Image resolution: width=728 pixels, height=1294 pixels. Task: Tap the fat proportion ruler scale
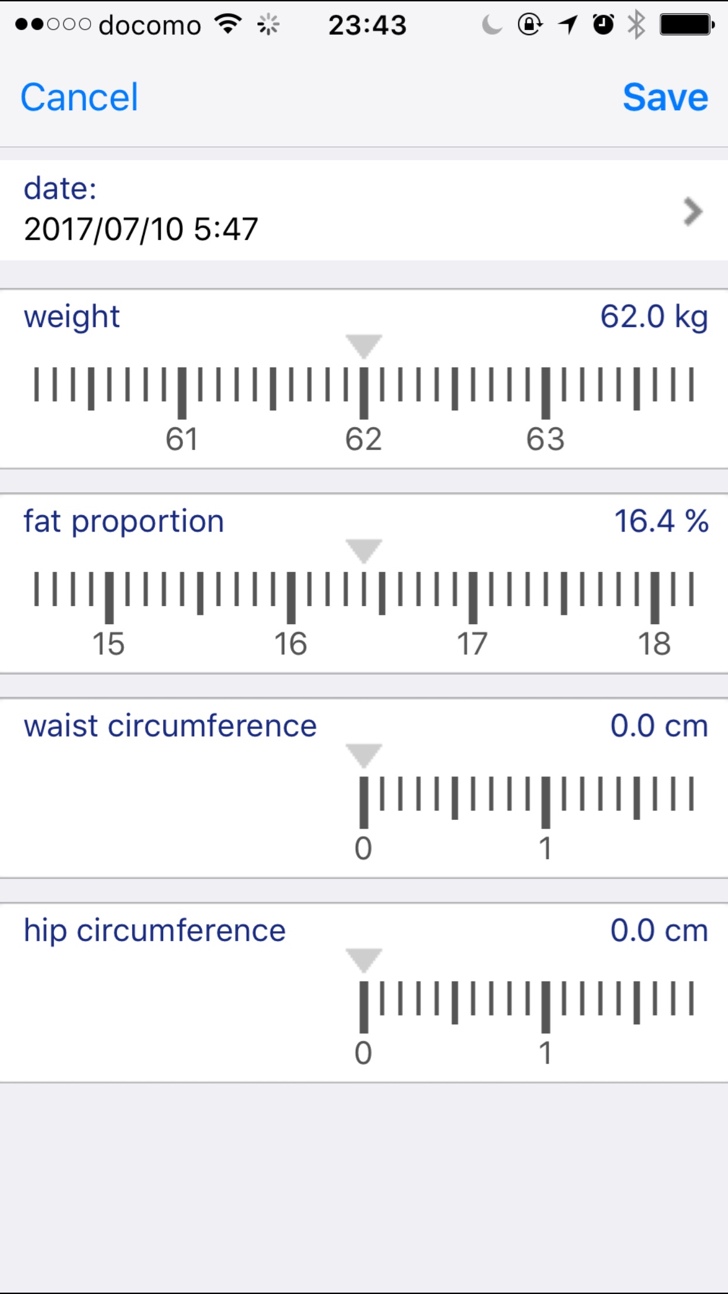(x=364, y=605)
